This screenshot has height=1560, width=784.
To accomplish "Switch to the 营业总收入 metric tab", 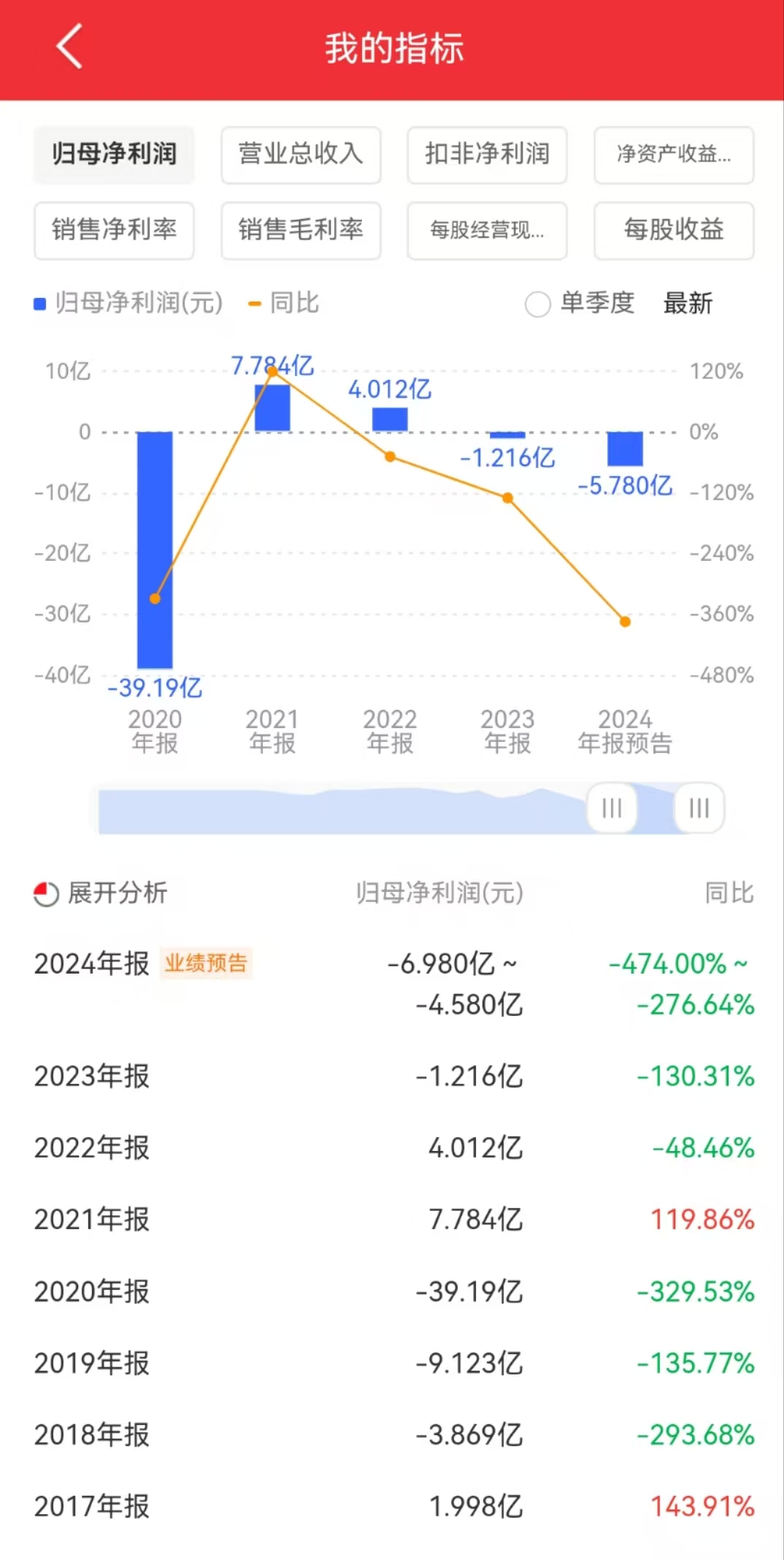I will 300,156.
